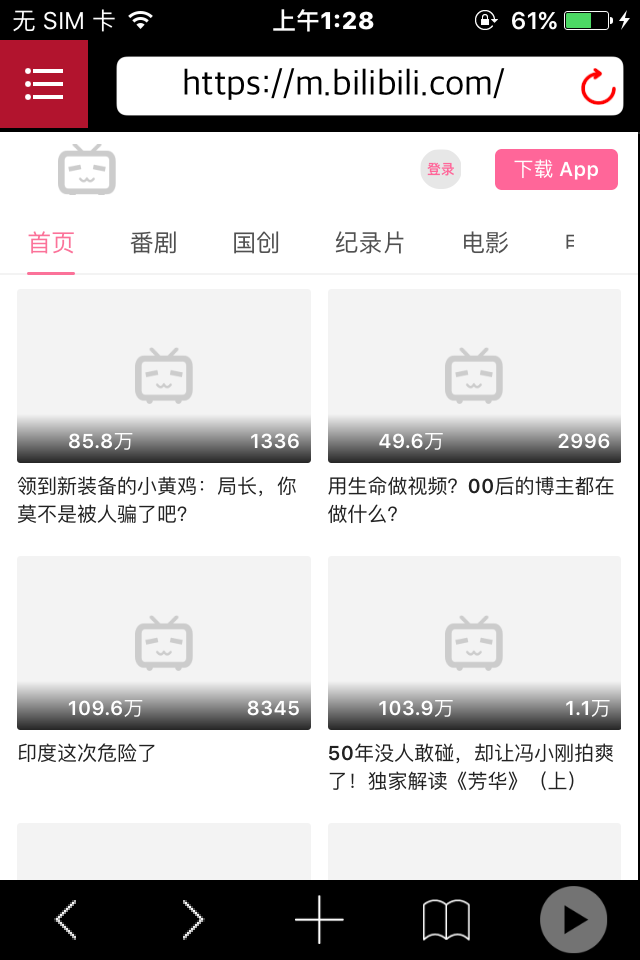This screenshot has width=640, height=960.
Task: Select the 电影 tab
Action: coord(485,243)
